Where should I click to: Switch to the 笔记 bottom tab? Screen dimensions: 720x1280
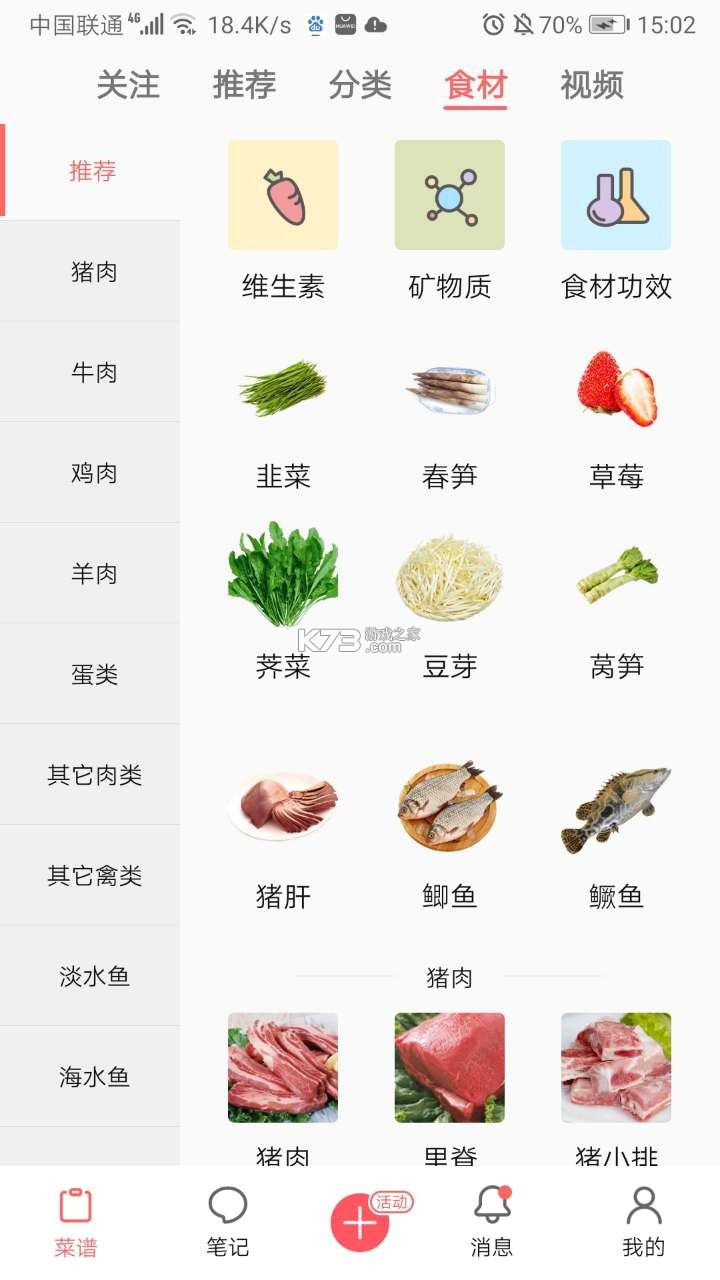click(227, 1222)
